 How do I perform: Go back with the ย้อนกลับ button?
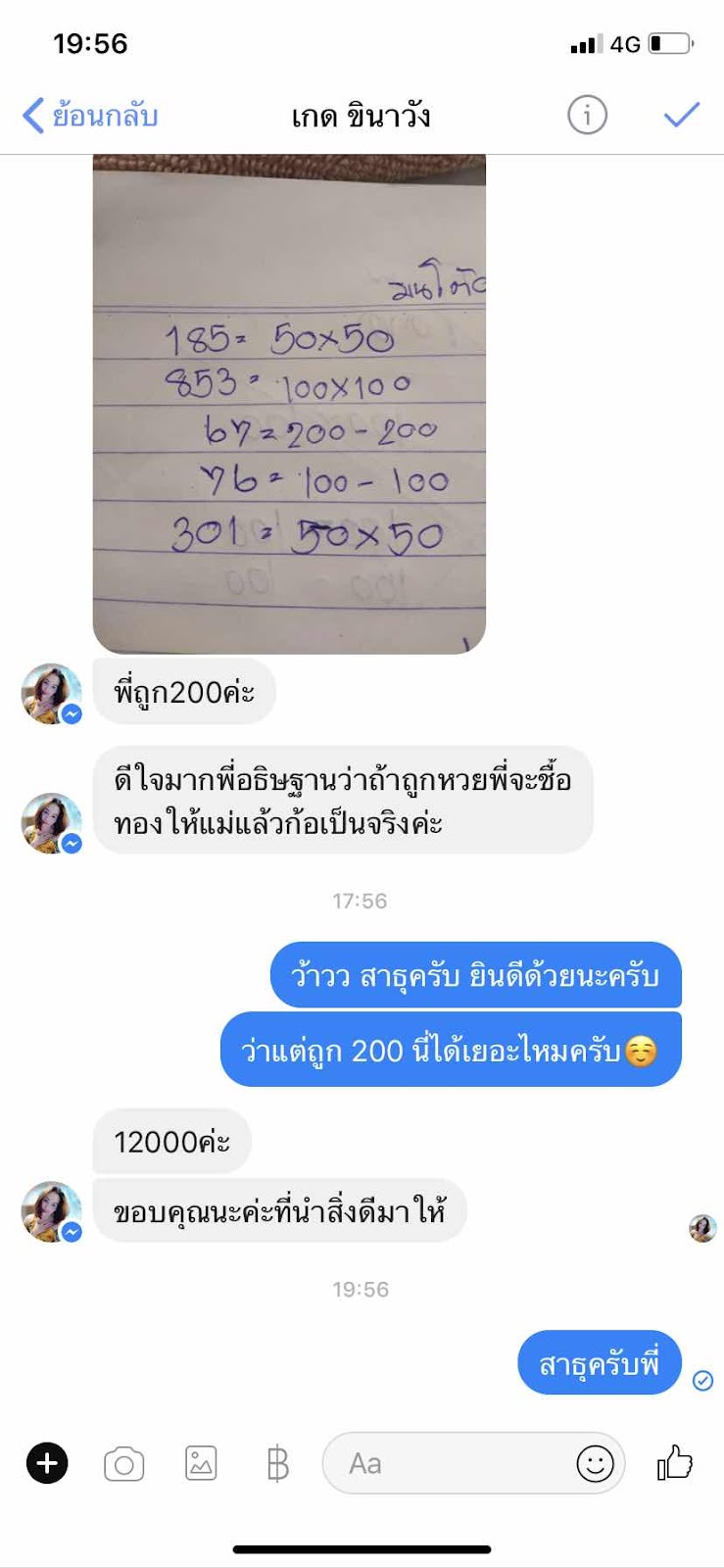(x=90, y=116)
